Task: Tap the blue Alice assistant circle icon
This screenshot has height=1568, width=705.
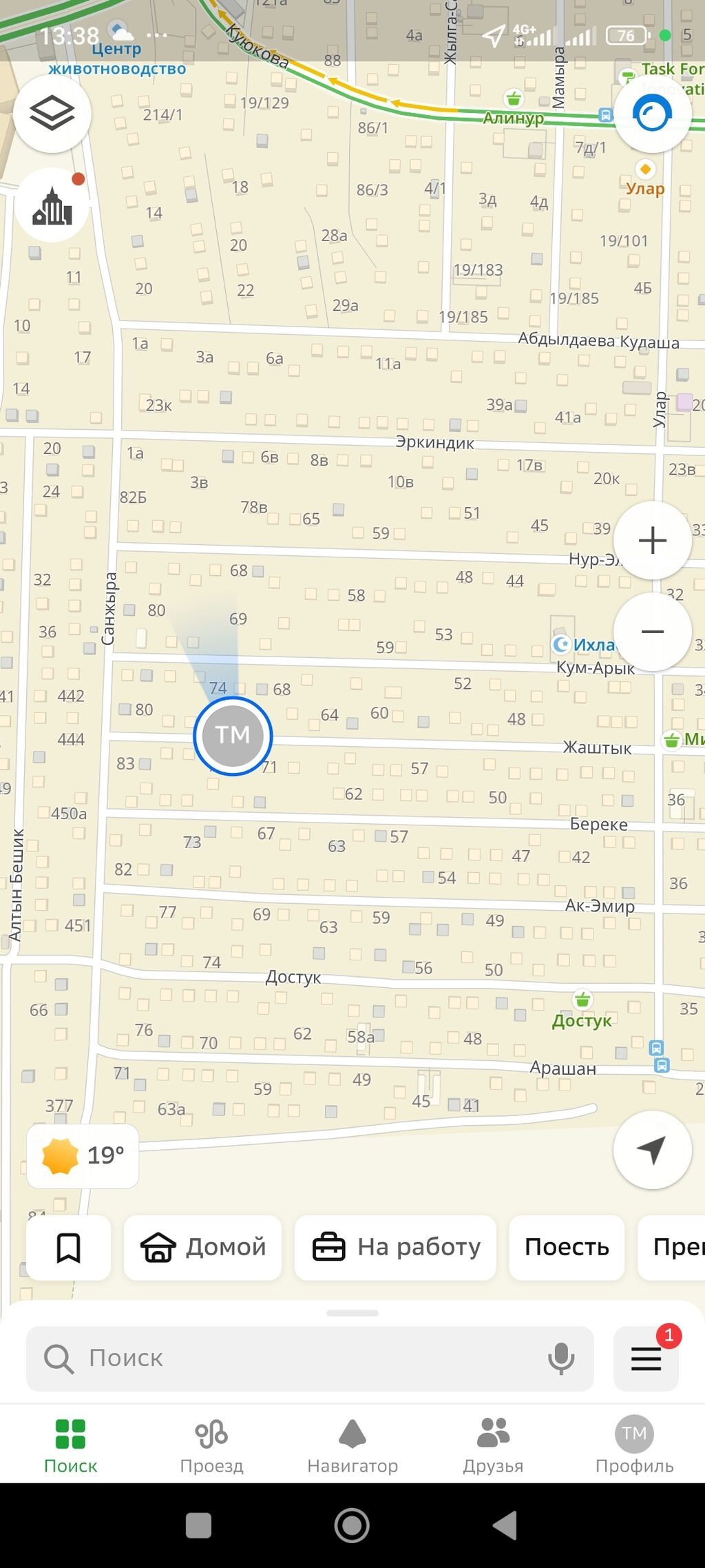Action: [652, 113]
